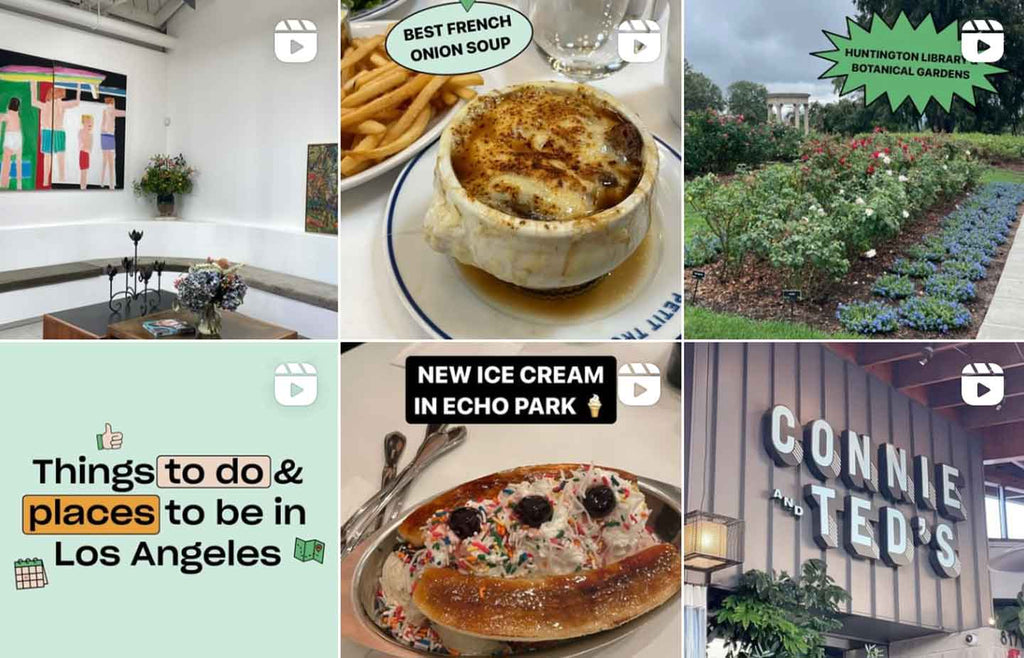Open the Connie and Ted's reel
The height and width of the screenshot is (658, 1024).
click(x=854, y=500)
